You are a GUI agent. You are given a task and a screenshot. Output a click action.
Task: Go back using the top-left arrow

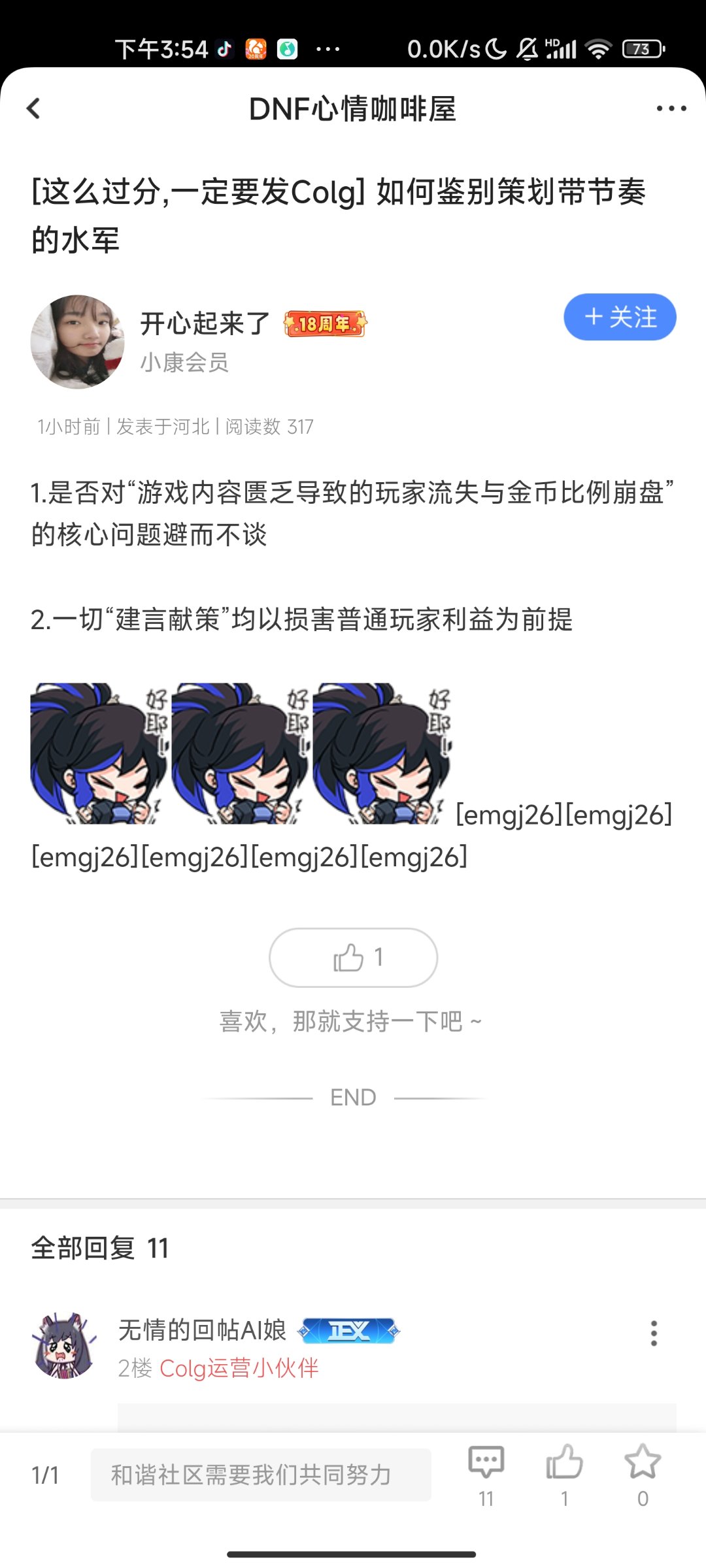coord(33,108)
